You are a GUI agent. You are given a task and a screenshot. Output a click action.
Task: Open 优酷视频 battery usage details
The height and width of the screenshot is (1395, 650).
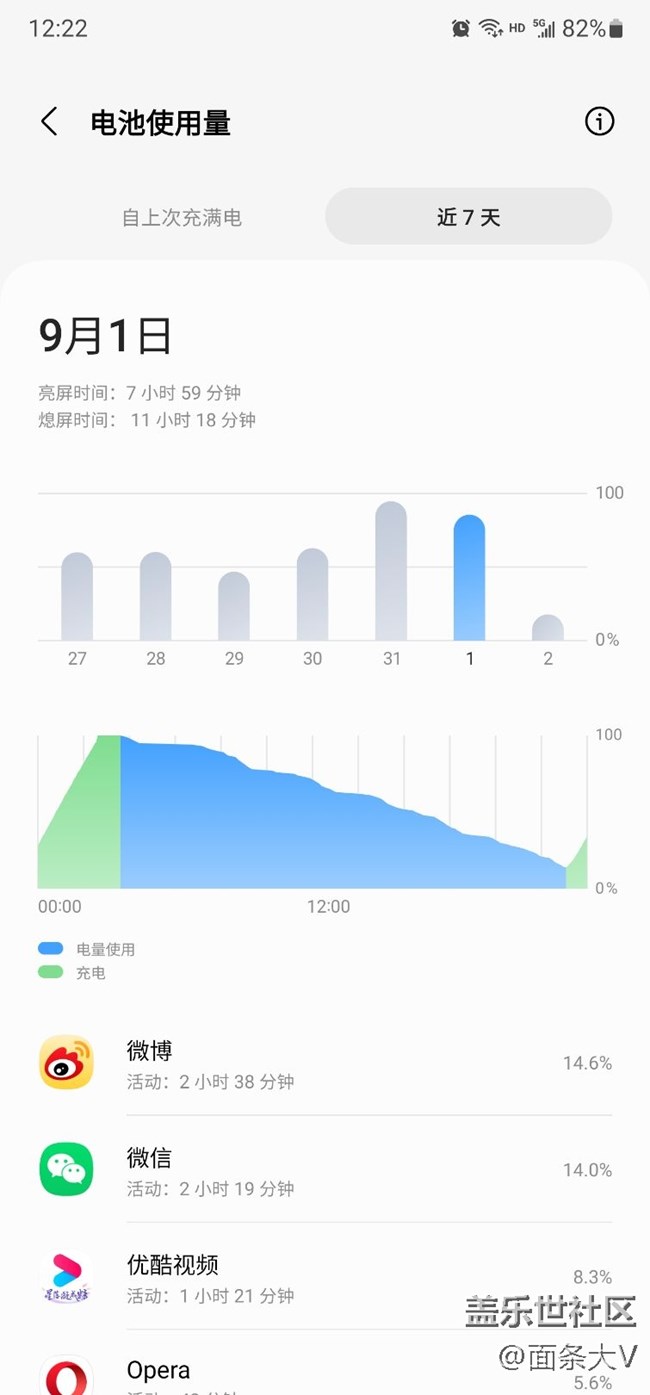tap(325, 1277)
